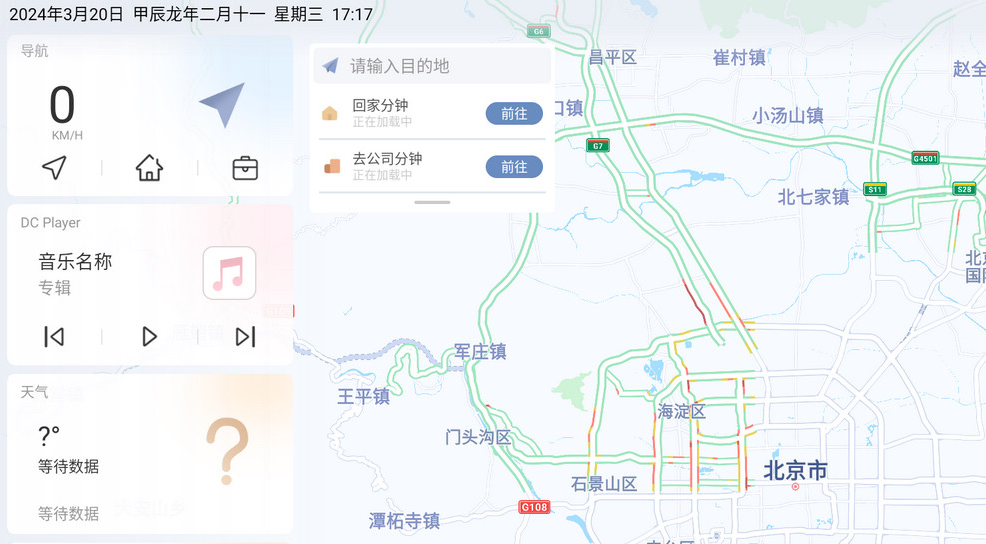The height and width of the screenshot is (544, 986).
Task: Tap 前往 button for 去公司
Action: (514, 167)
